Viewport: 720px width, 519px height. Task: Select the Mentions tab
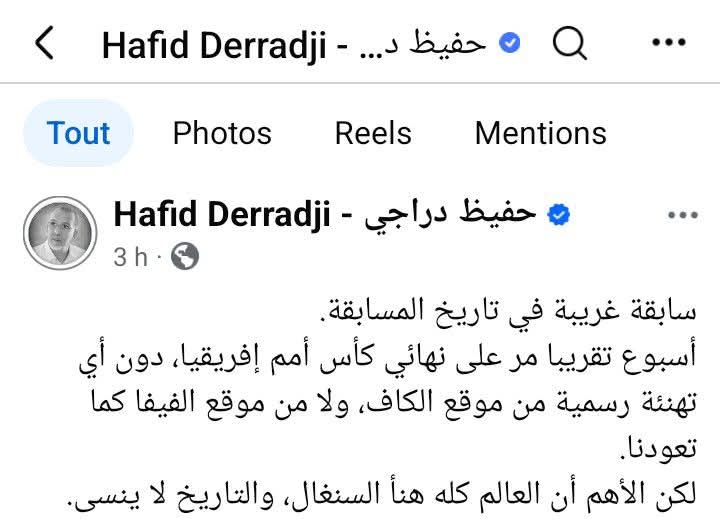pos(540,133)
